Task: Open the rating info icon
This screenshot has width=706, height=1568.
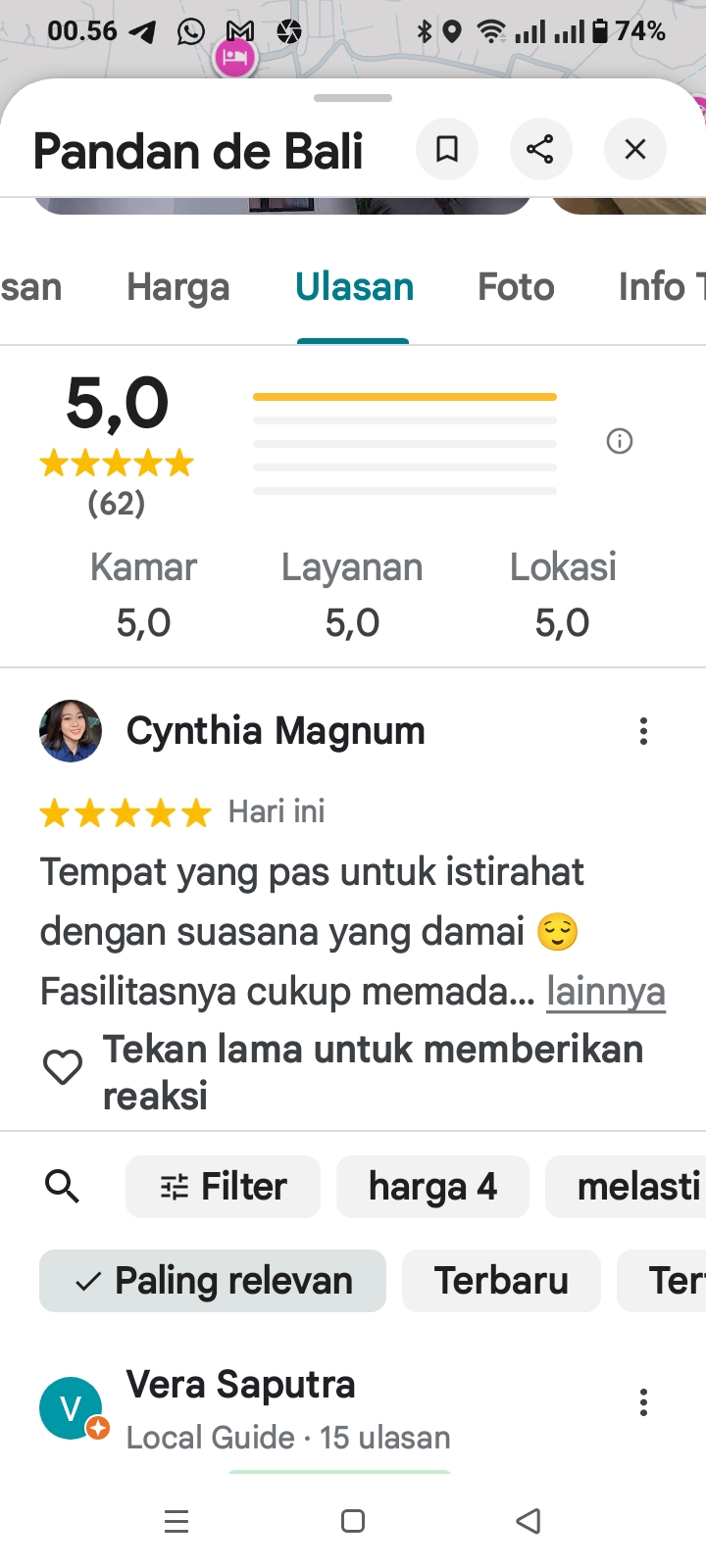Action: [620, 441]
